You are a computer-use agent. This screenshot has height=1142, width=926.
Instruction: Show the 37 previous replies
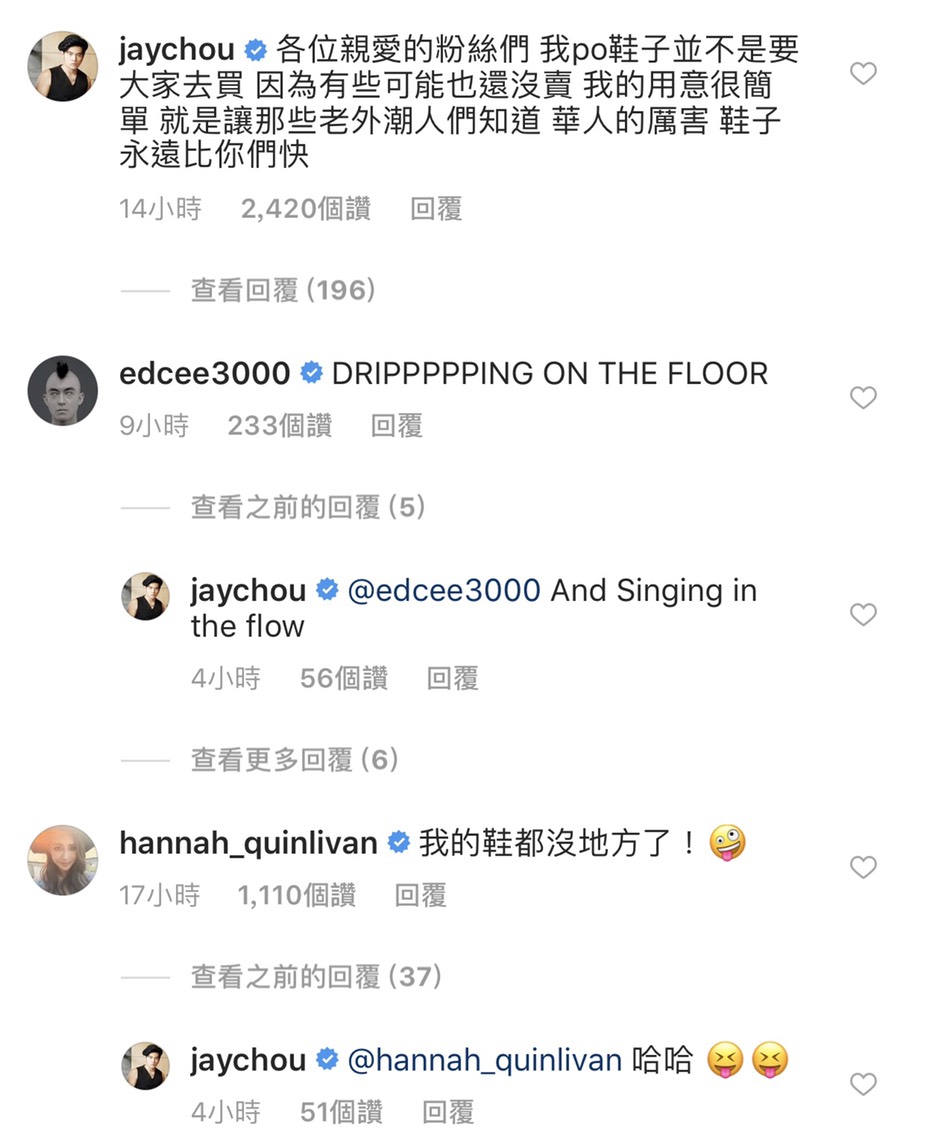point(316,976)
